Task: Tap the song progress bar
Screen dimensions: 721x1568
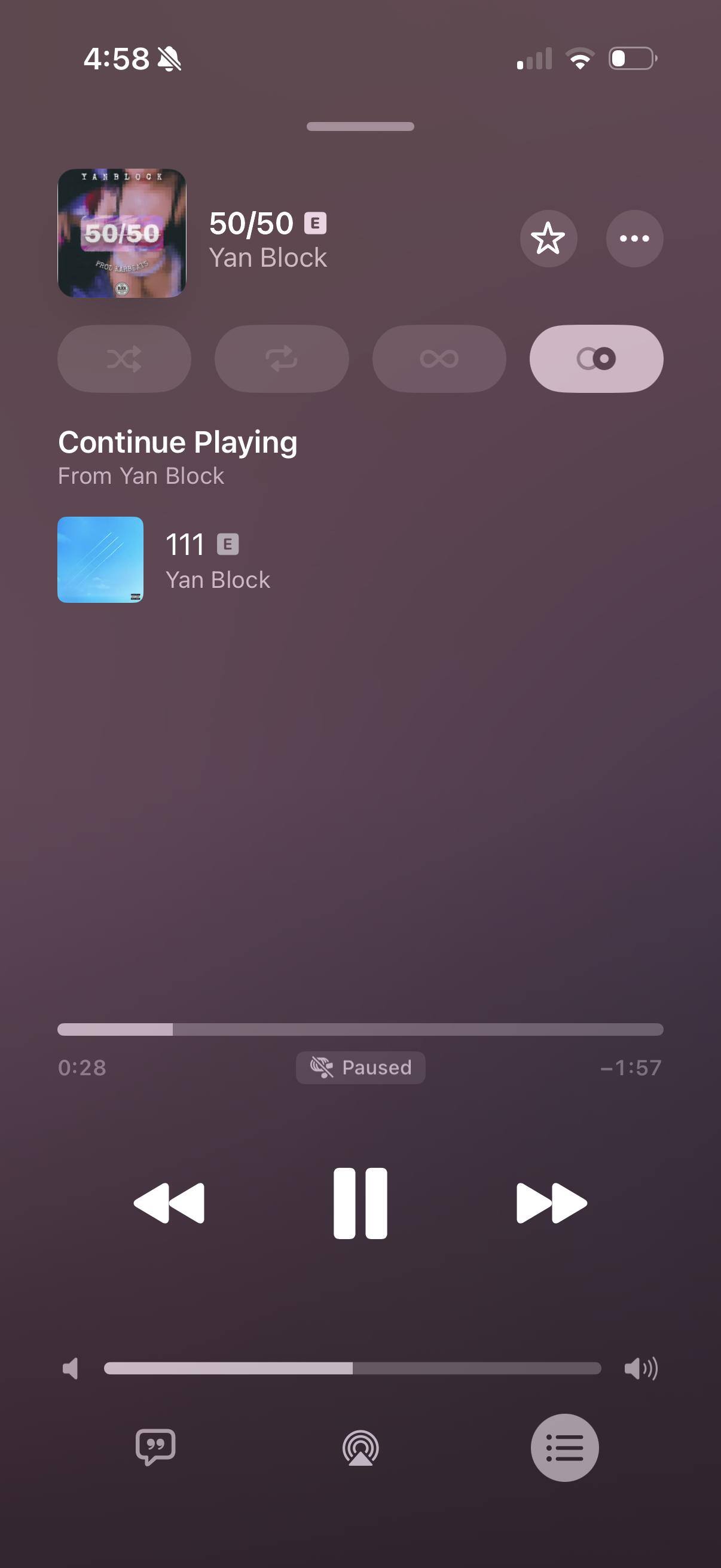Action: click(360, 1029)
